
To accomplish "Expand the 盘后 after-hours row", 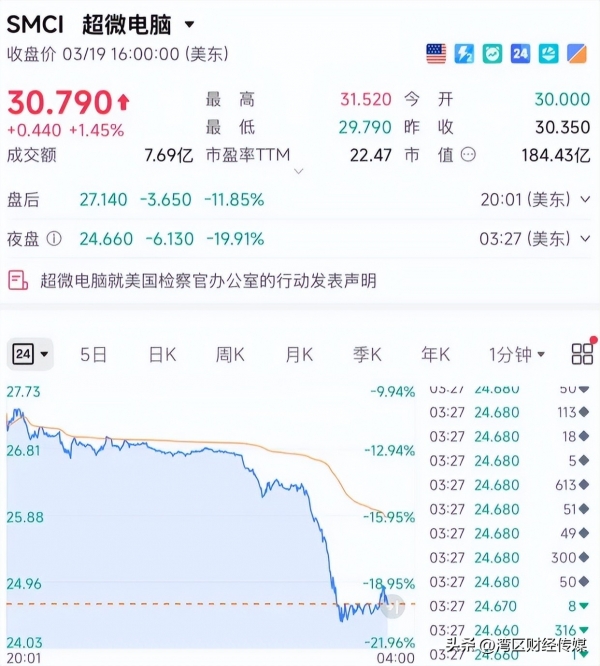I will click(x=586, y=200).
